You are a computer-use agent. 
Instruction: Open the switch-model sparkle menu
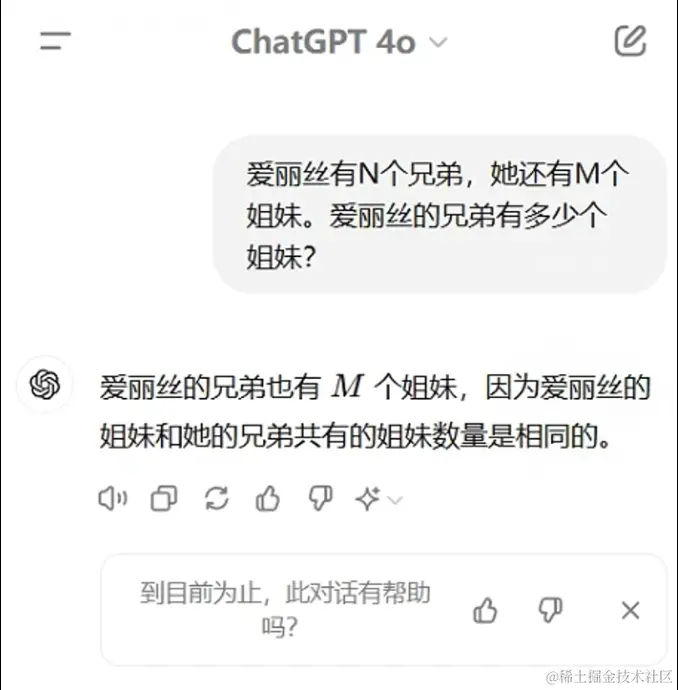click(378, 499)
